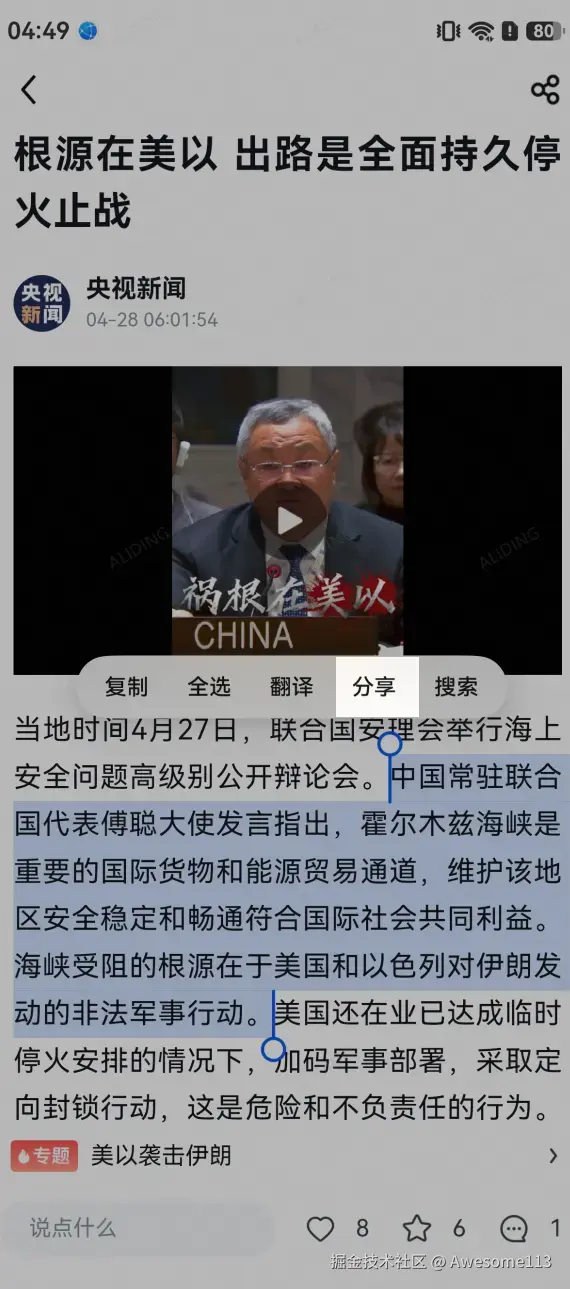This screenshot has width=570, height=1289.
Task: Favorite the article with the star icon
Action: pos(417,1228)
